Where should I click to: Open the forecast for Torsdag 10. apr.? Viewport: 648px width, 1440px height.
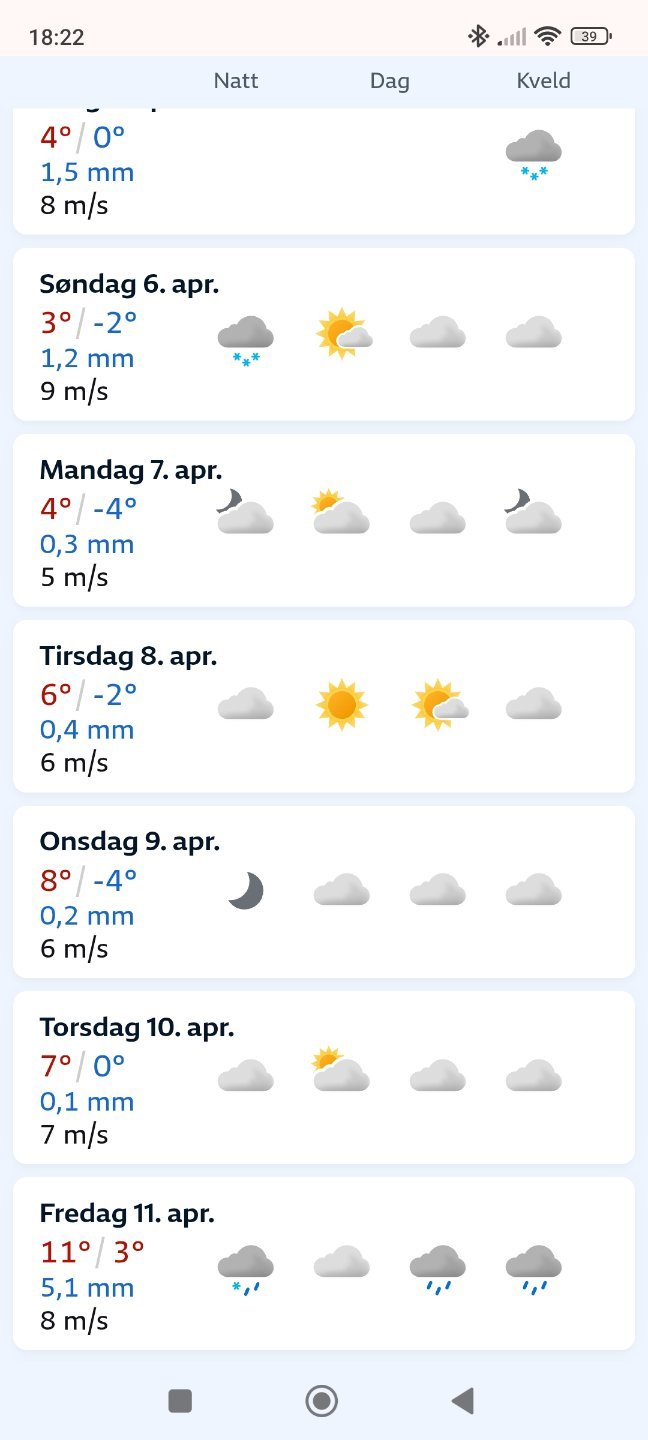tap(323, 1078)
